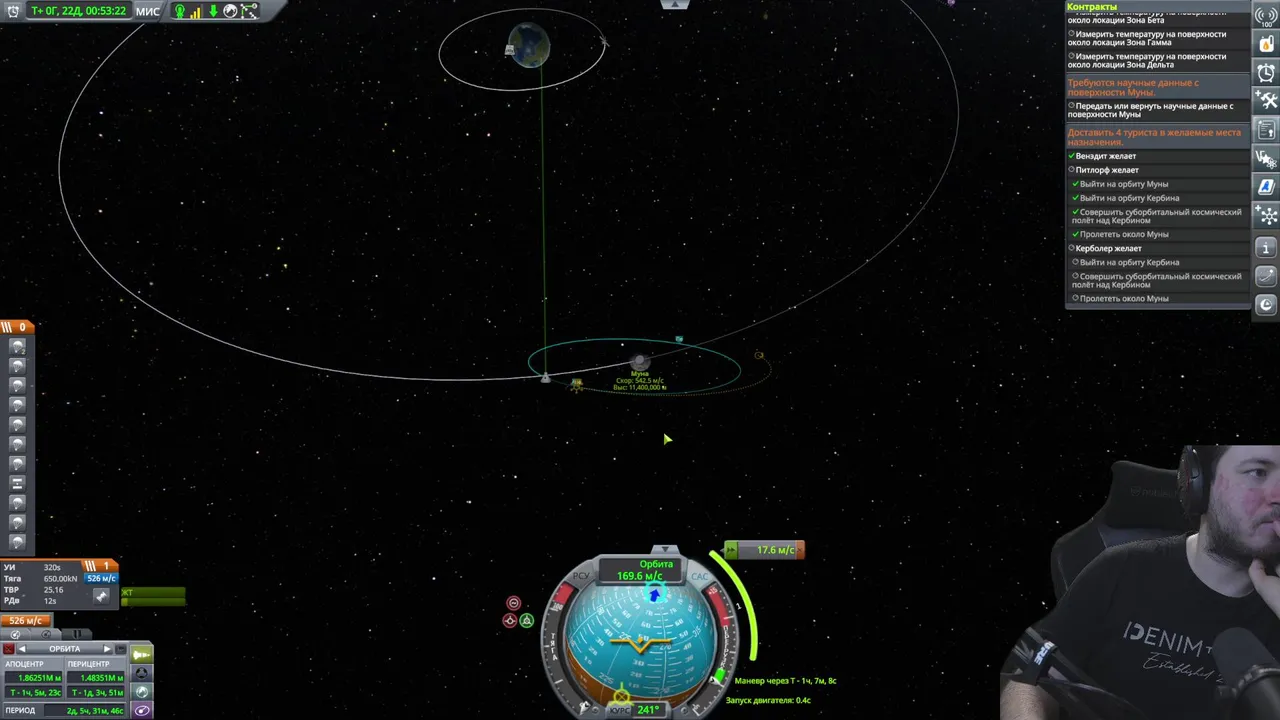Expand the Керболер желает contract item
The height and width of the screenshot is (720, 1280).
coord(1108,248)
